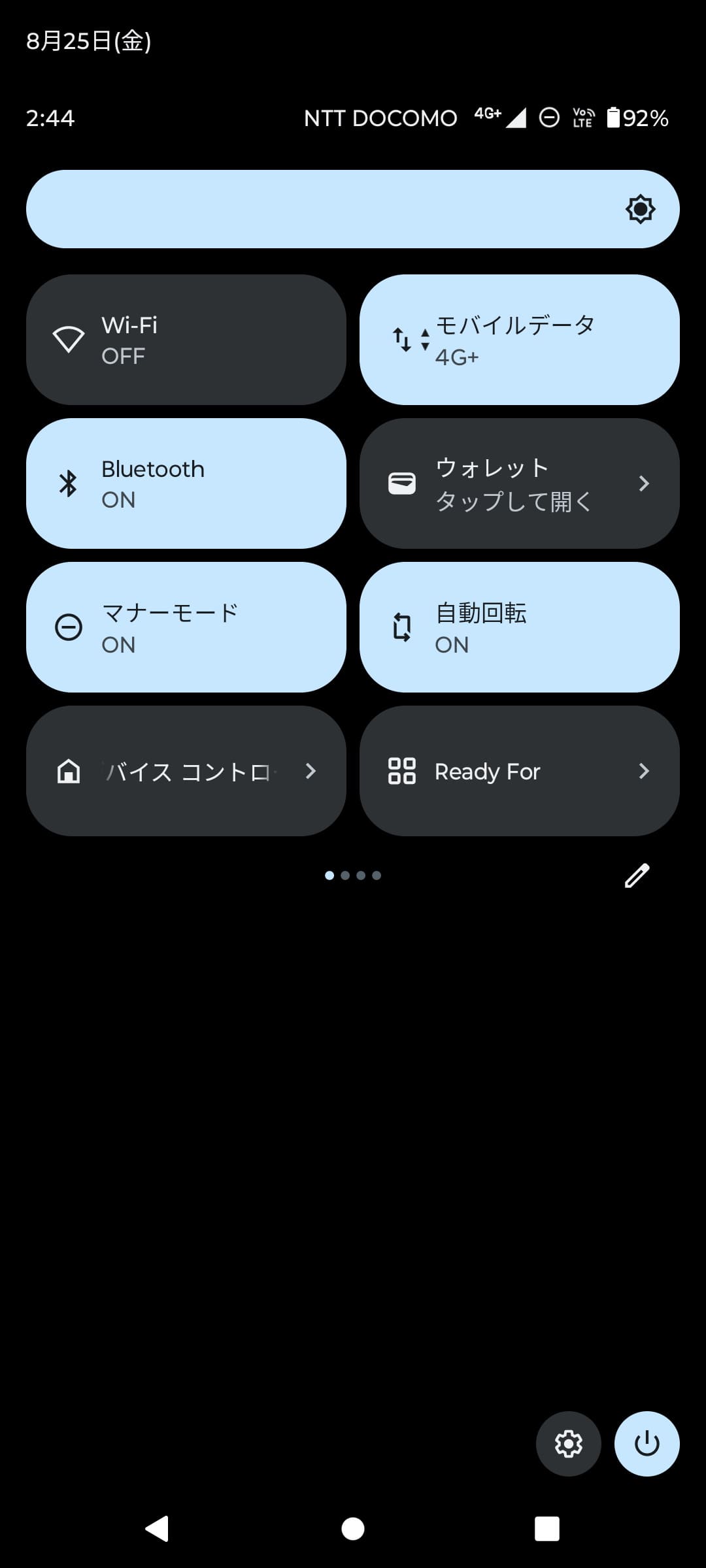Open Device Controls via the chevron
706x1568 pixels.
point(311,772)
